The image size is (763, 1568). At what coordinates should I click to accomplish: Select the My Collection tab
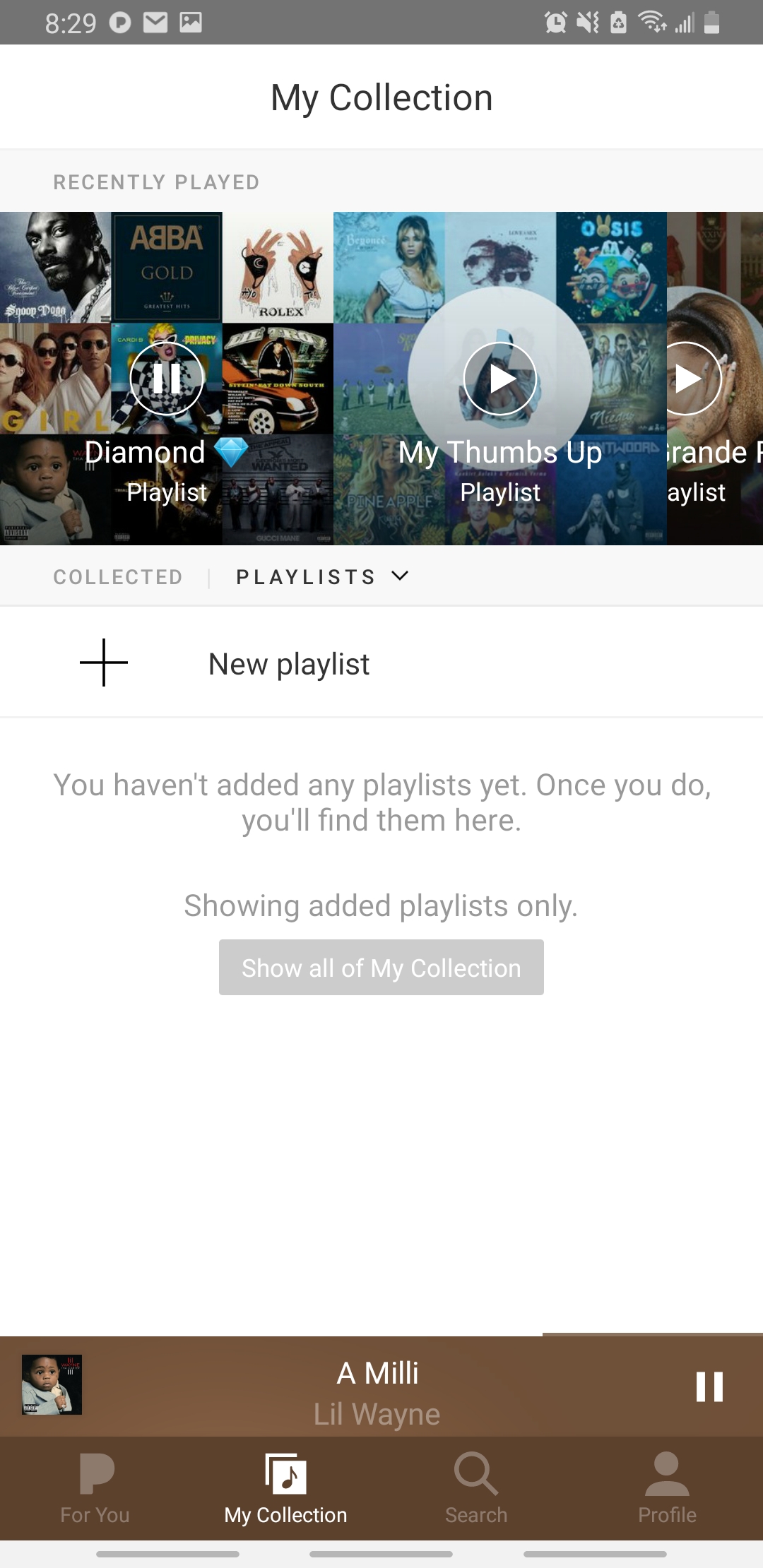(285, 1488)
